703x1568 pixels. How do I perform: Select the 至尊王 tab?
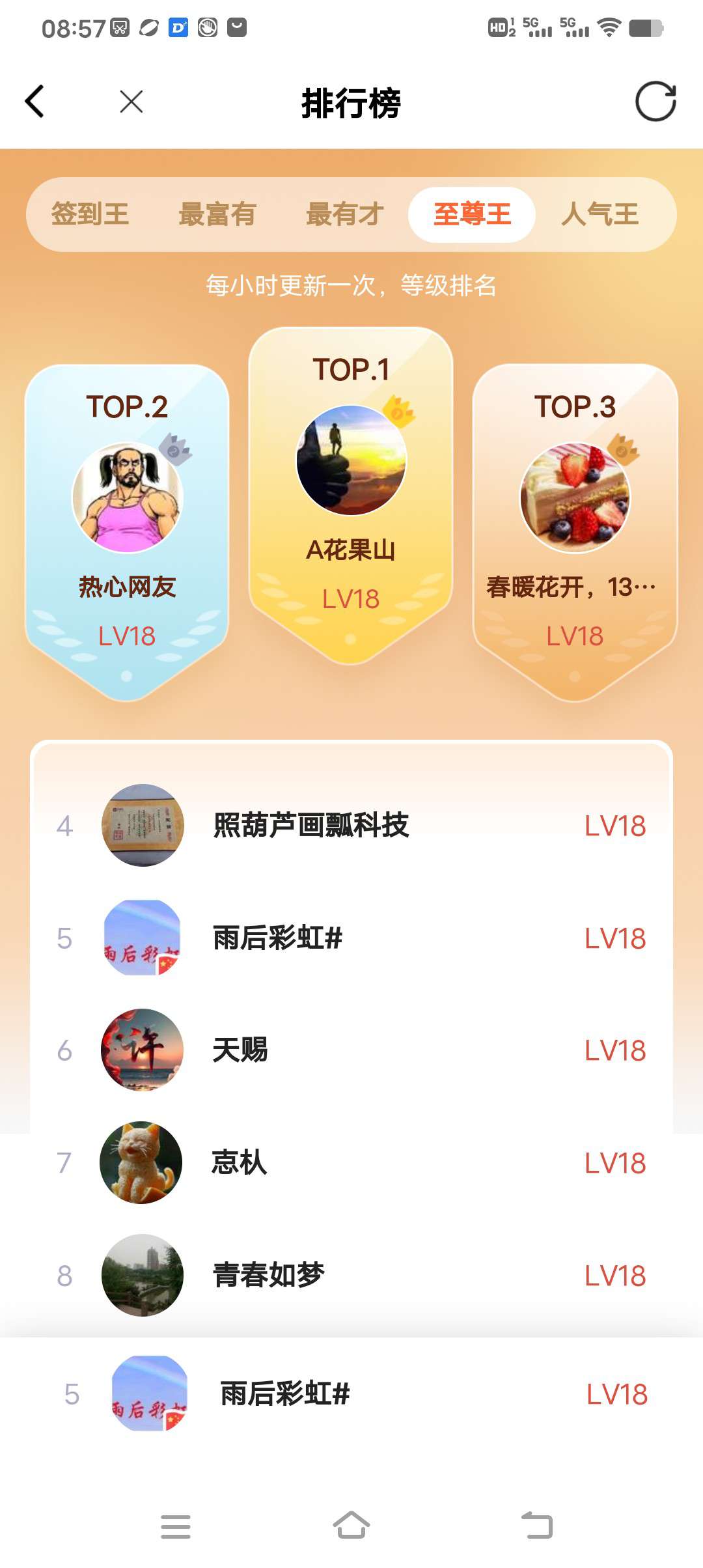point(472,214)
